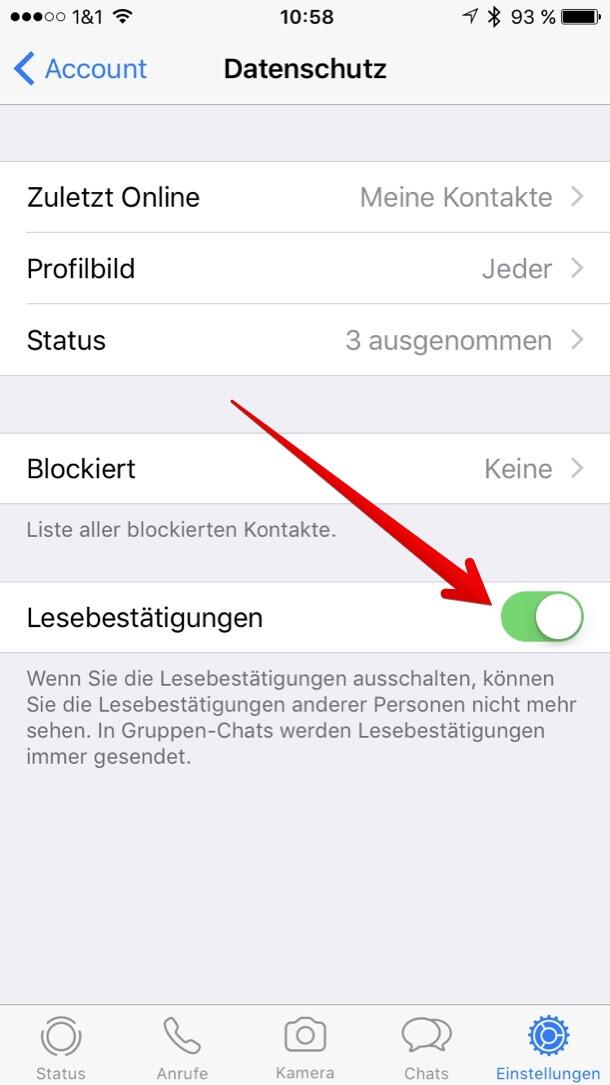Open the Blockiert contacts list
The image size is (610, 1085).
pyautogui.click(x=305, y=468)
